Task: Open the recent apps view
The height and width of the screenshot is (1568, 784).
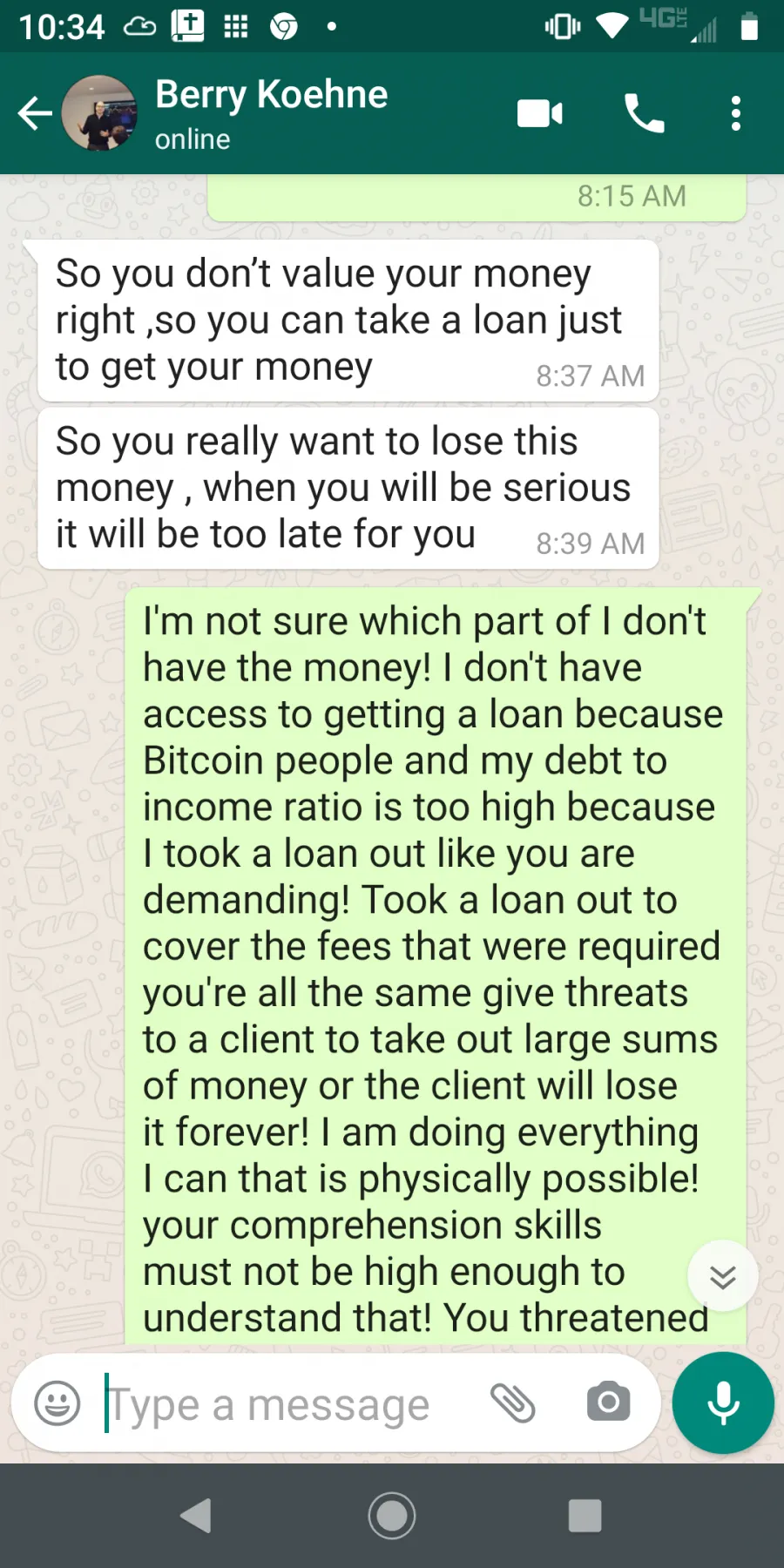Action: [585, 1516]
